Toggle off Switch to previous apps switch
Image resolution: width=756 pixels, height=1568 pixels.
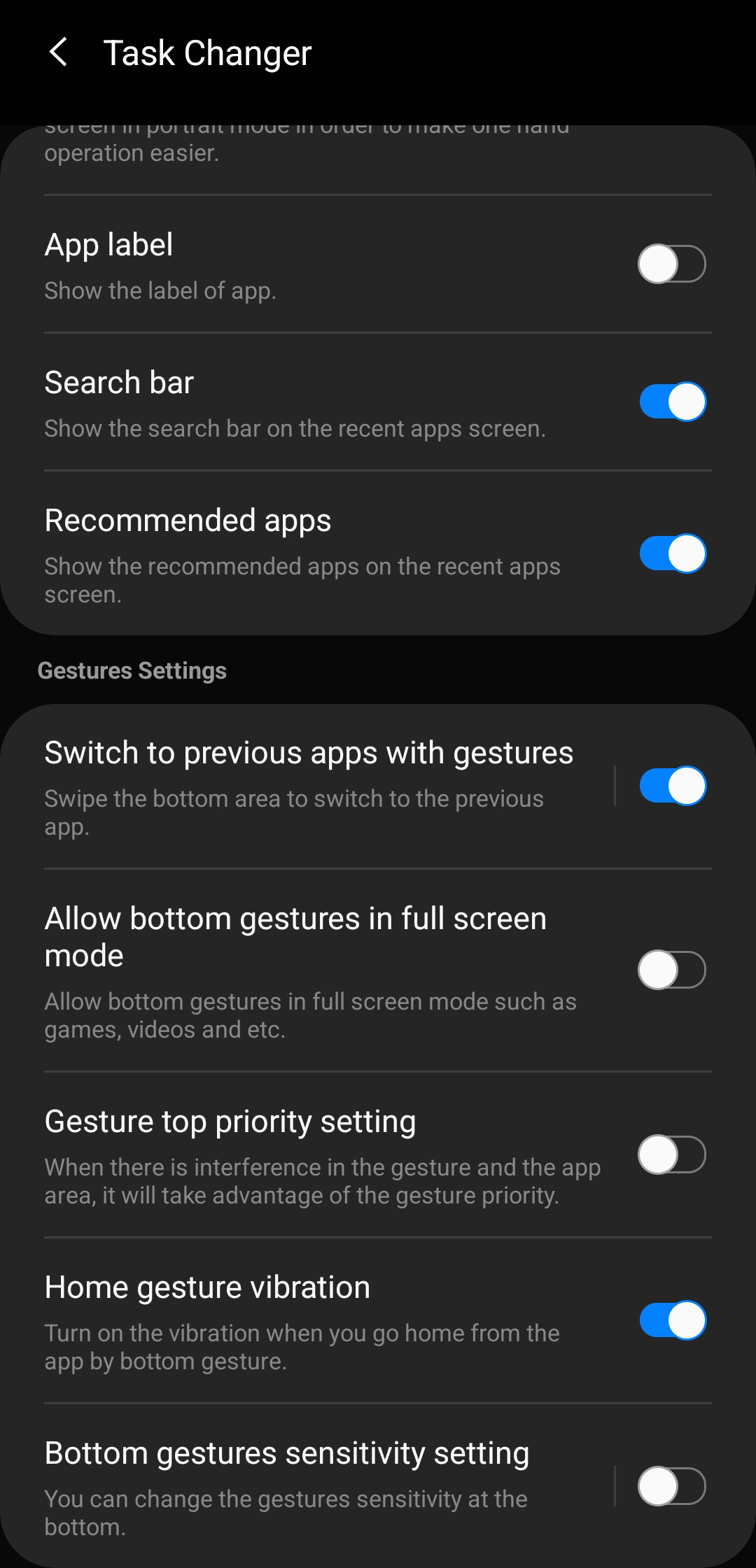coord(671,786)
